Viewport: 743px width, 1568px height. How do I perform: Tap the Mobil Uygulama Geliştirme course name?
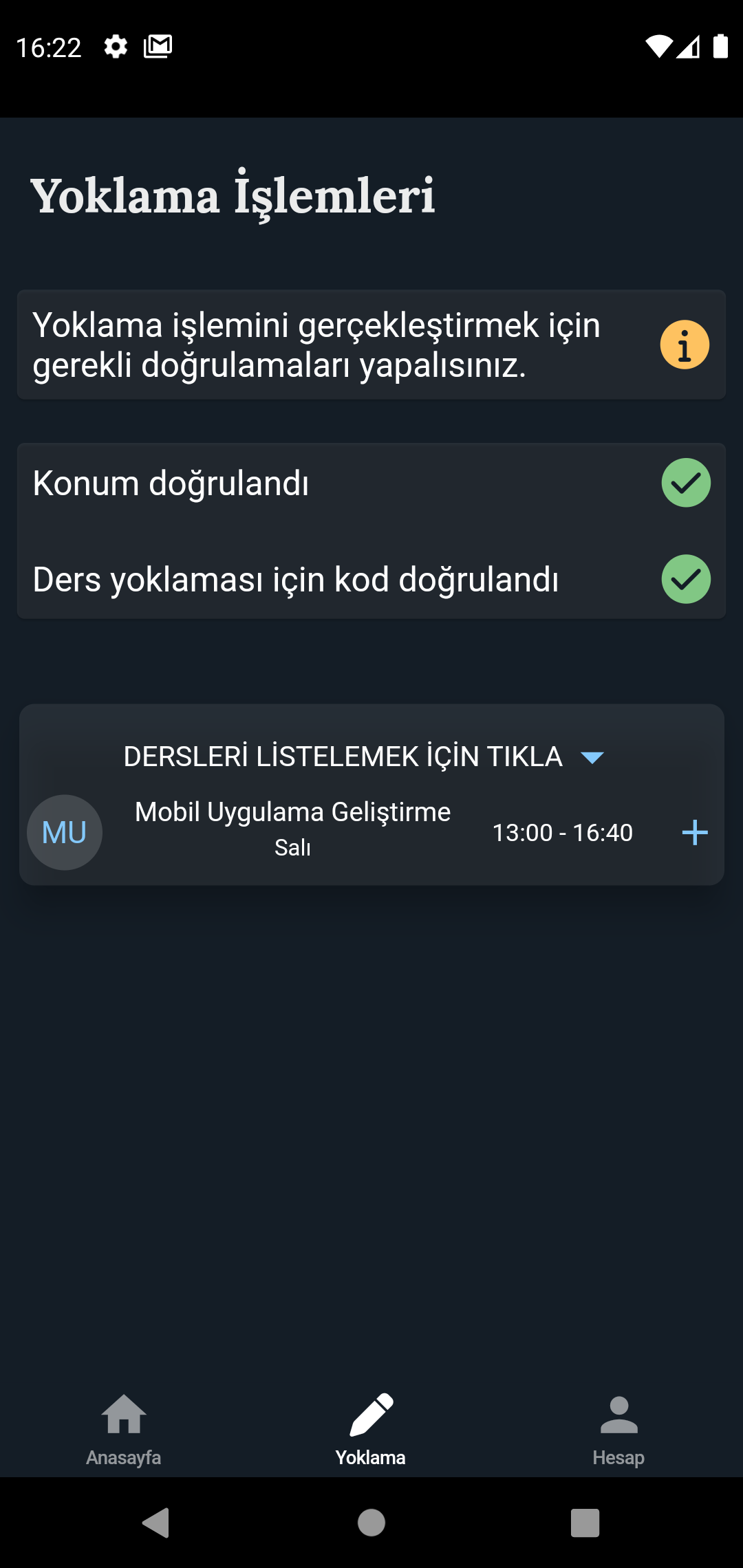pyautogui.click(x=292, y=812)
